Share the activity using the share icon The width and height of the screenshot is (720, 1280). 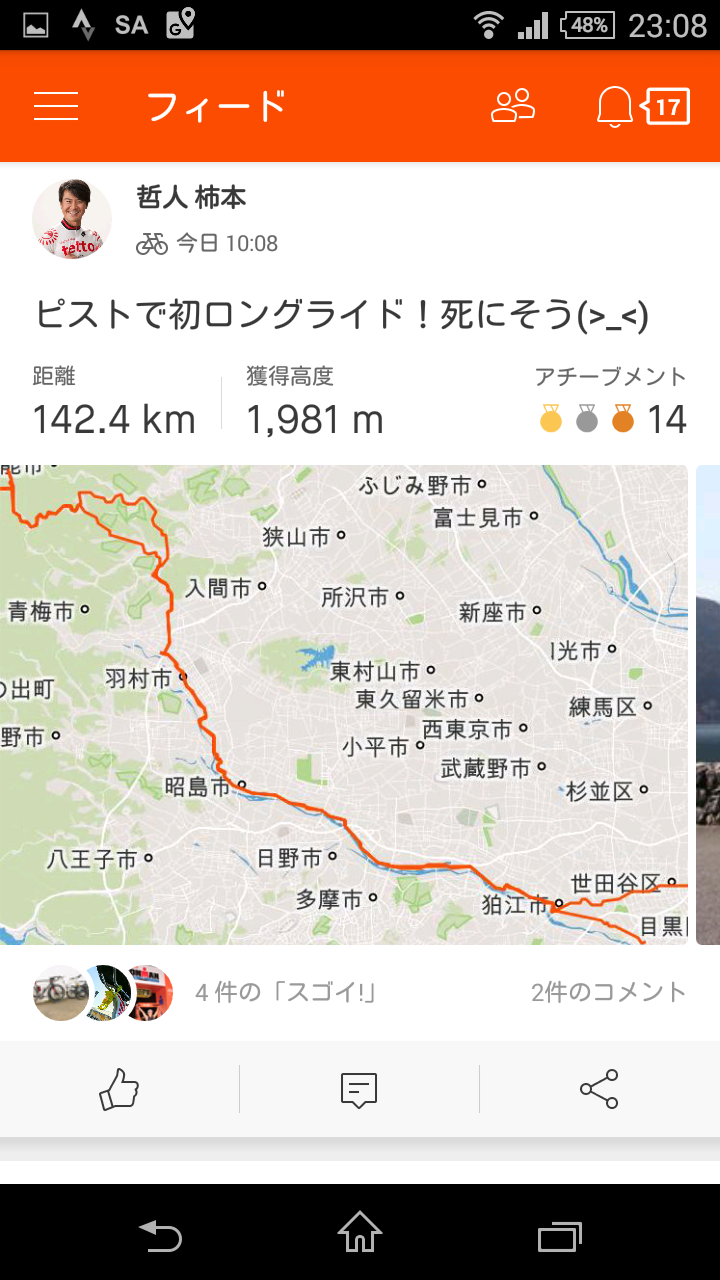[599, 1089]
